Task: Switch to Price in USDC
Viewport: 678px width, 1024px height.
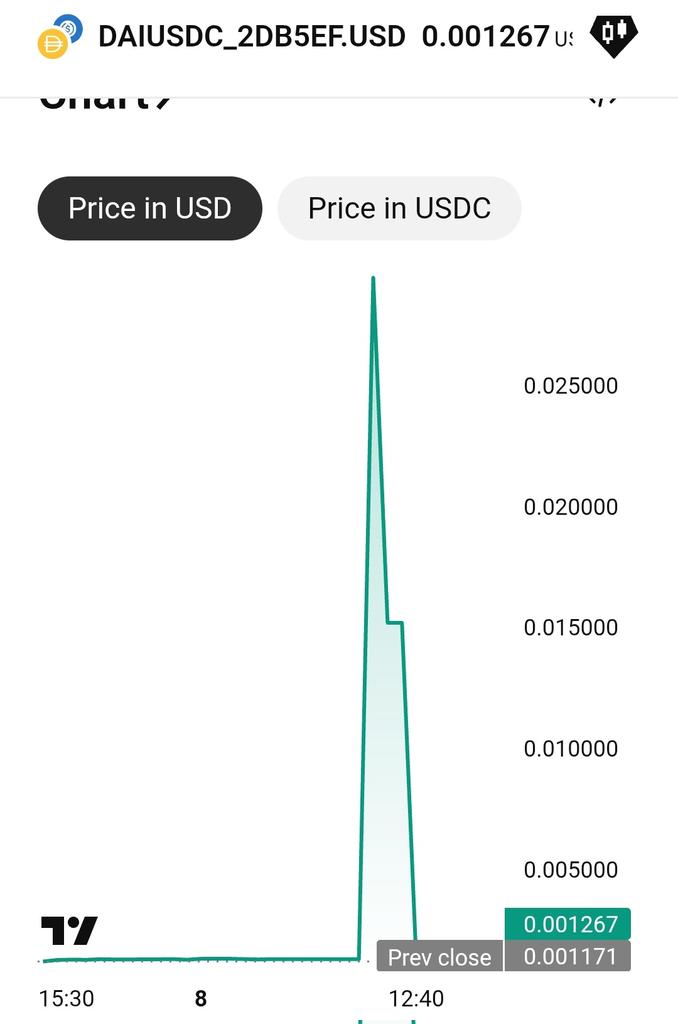Action: click(x=399, y=208)
